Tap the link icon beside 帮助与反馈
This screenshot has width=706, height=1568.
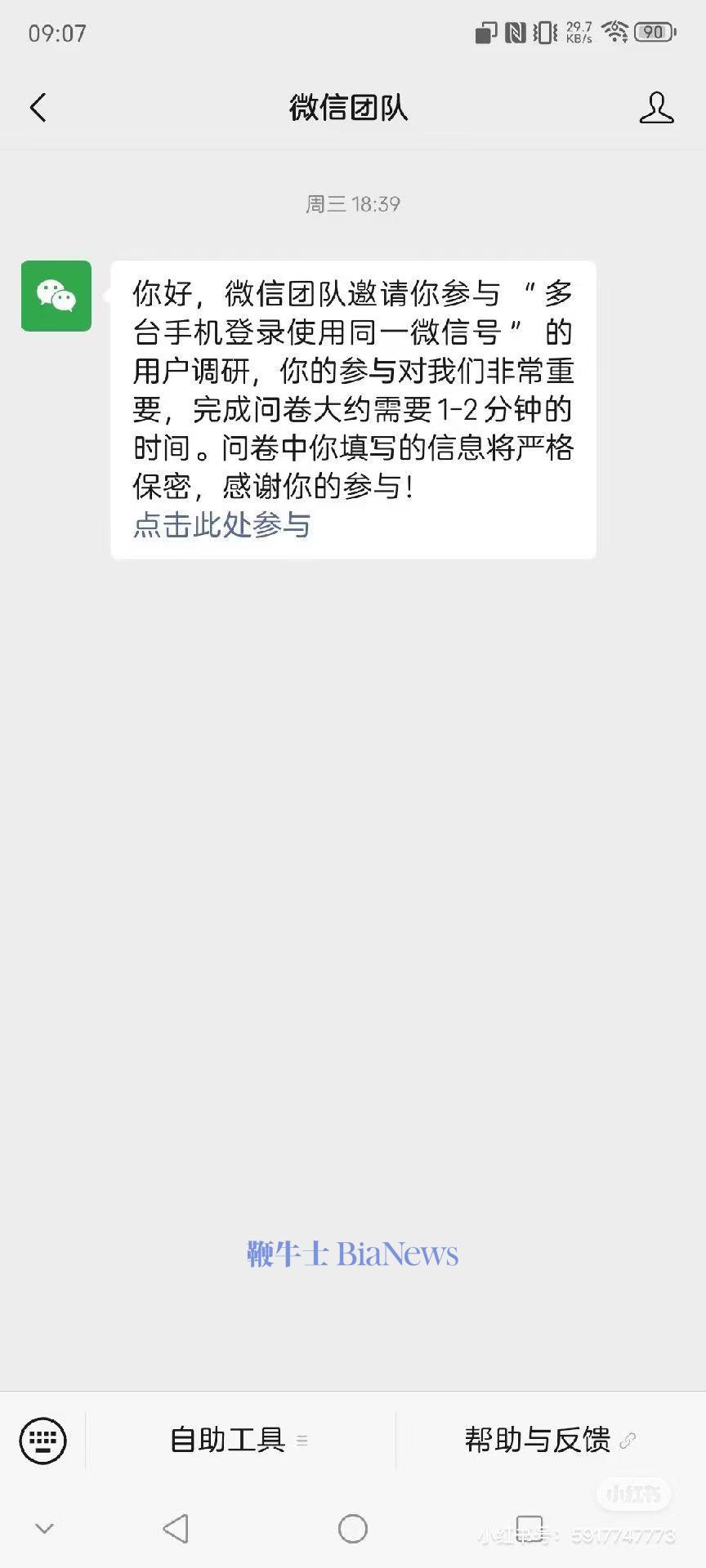628,1441
